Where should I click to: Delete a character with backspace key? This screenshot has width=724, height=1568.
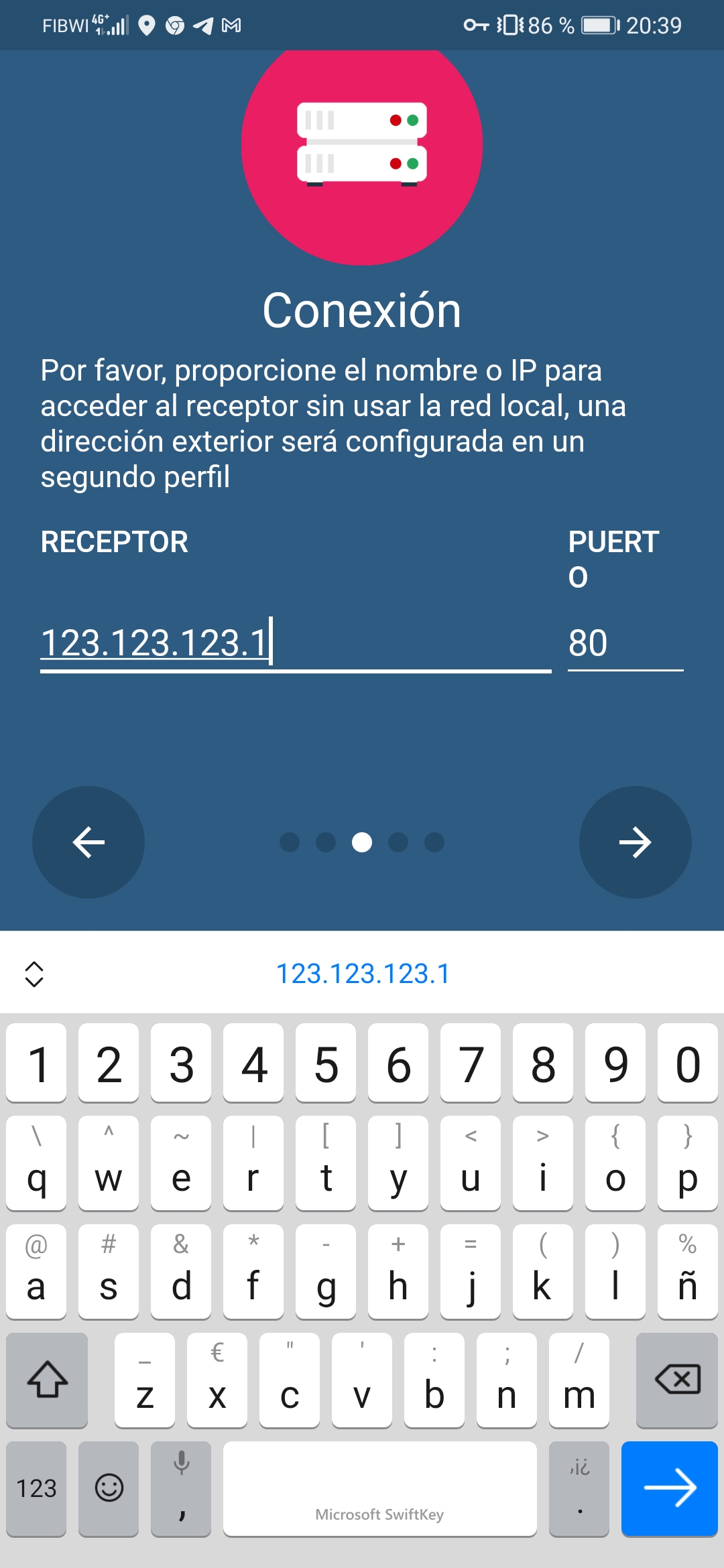[676, 1380]
